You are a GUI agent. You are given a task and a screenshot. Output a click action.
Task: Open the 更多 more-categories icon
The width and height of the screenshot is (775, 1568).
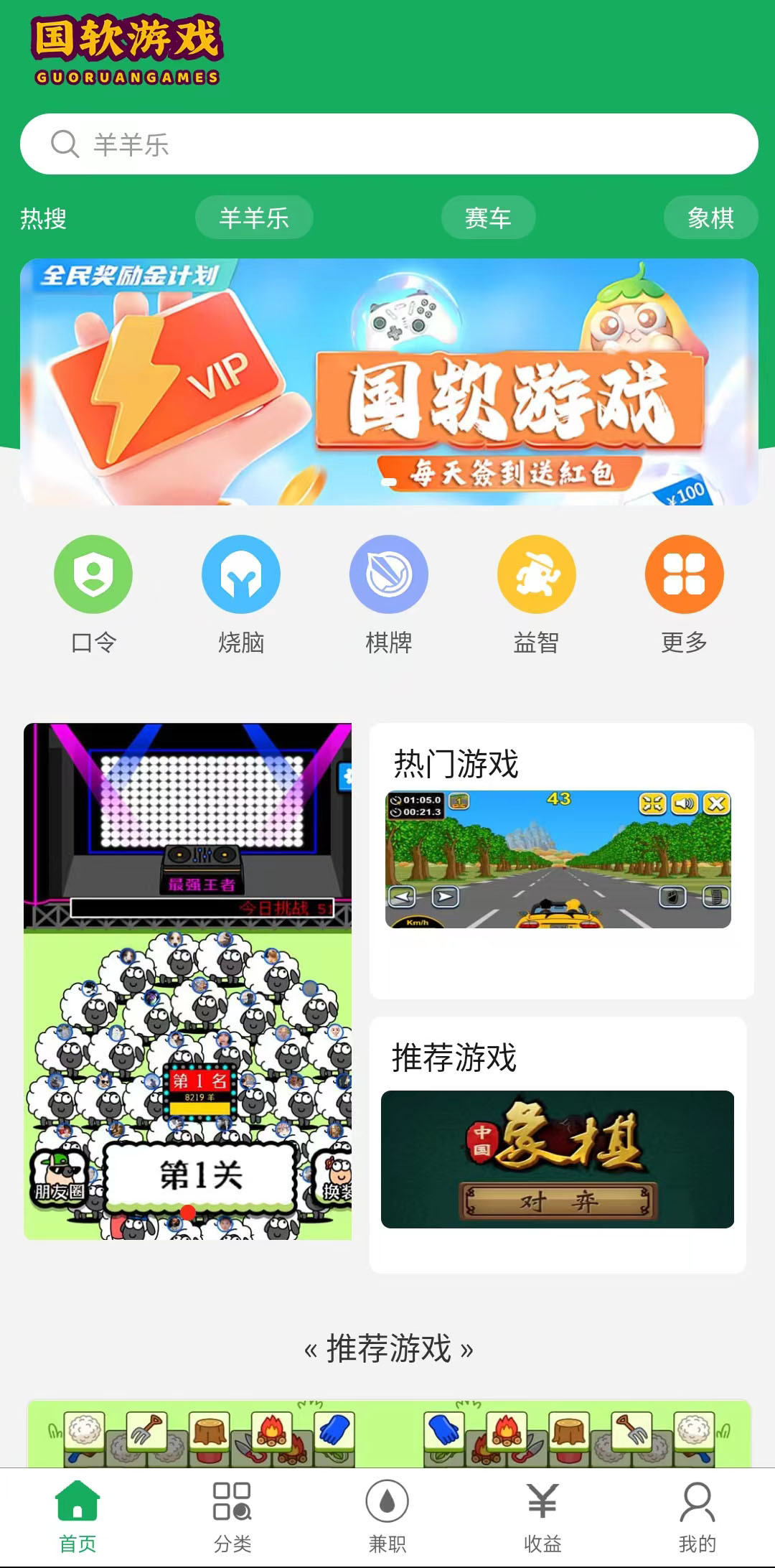click(x=683, y=573)
